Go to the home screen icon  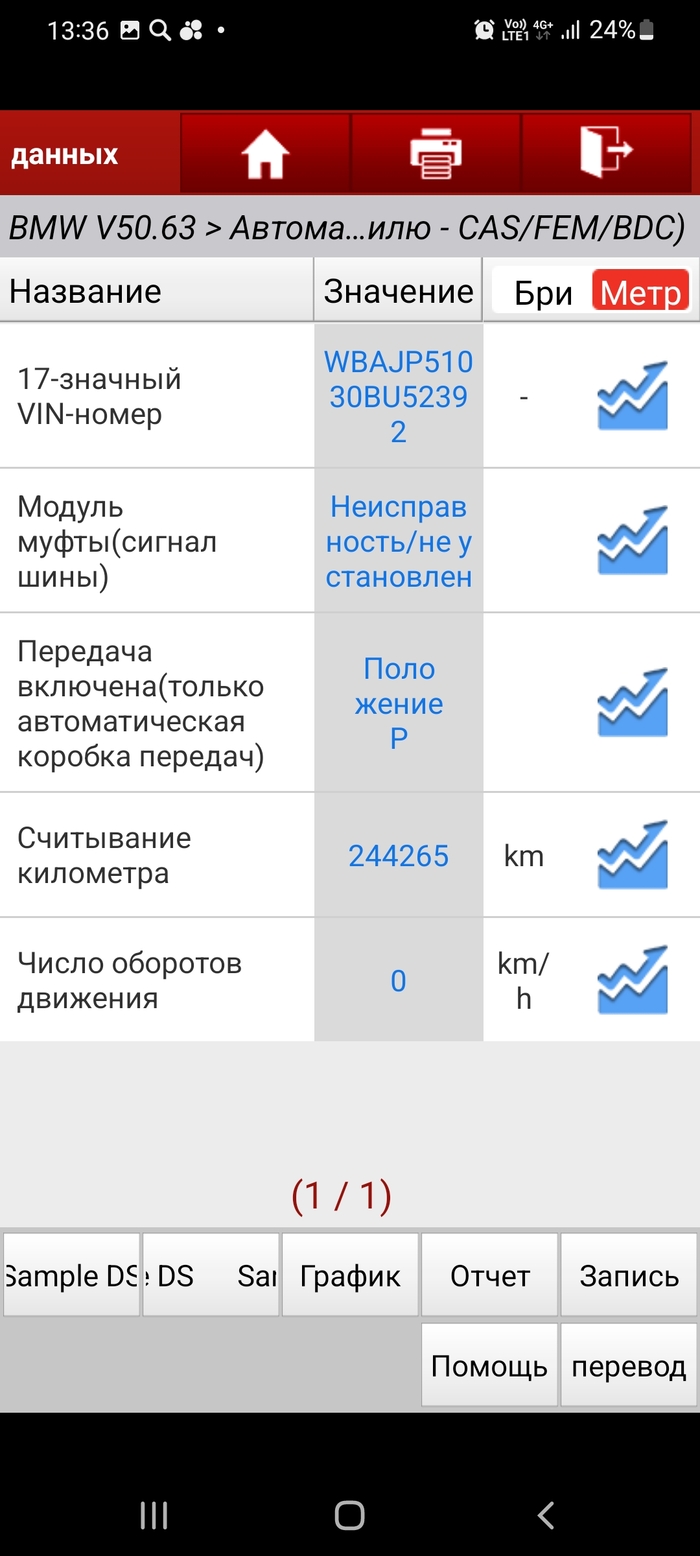click(265, 154)
